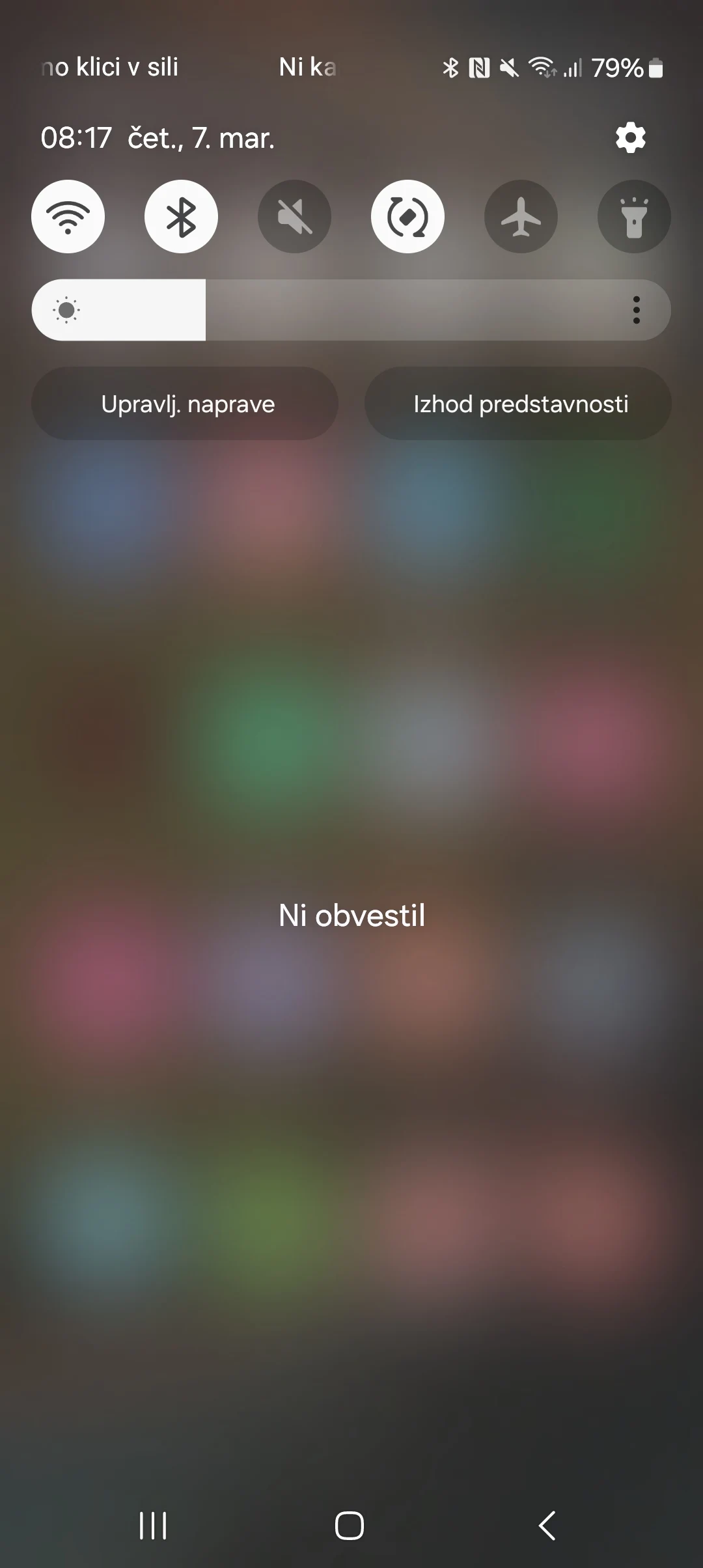Toggle the mute sound mode tile
Viewport: 703px width, 1568px height.
[x=294, y=217]
